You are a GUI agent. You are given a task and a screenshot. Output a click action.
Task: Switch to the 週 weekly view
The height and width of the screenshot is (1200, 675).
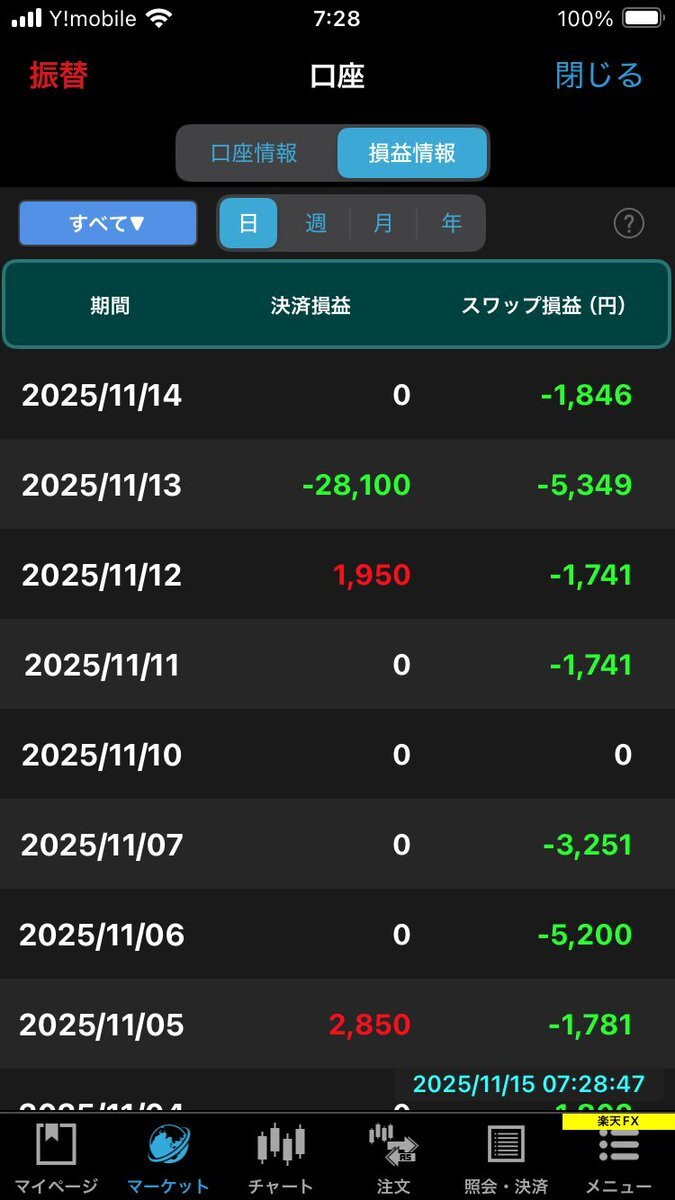tap(316, 223)
